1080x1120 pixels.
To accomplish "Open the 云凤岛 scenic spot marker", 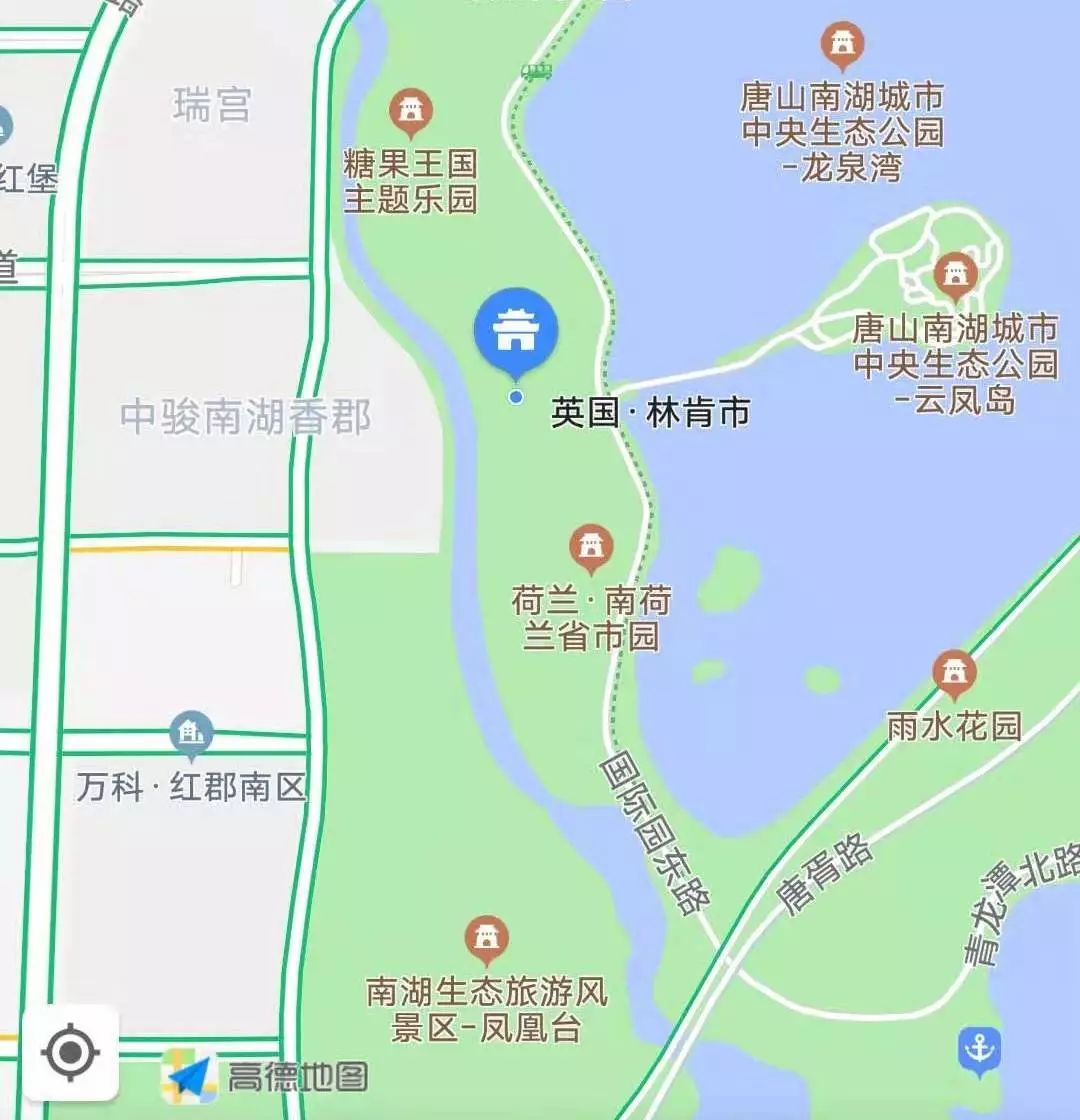I will pyautogui.click(x=955, y=274).
